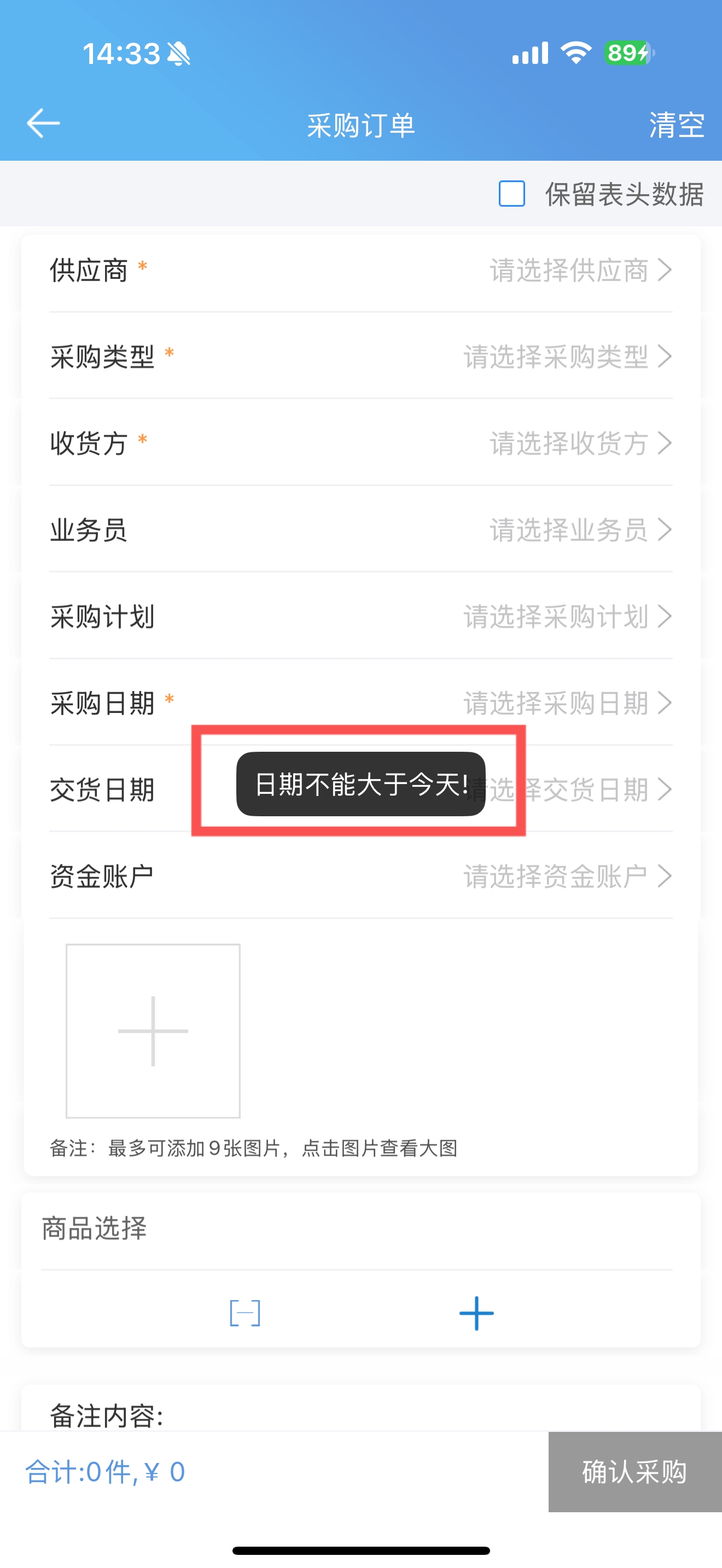
Task: Tap the scan icon under 商品选择
Action: point(244,1313)
